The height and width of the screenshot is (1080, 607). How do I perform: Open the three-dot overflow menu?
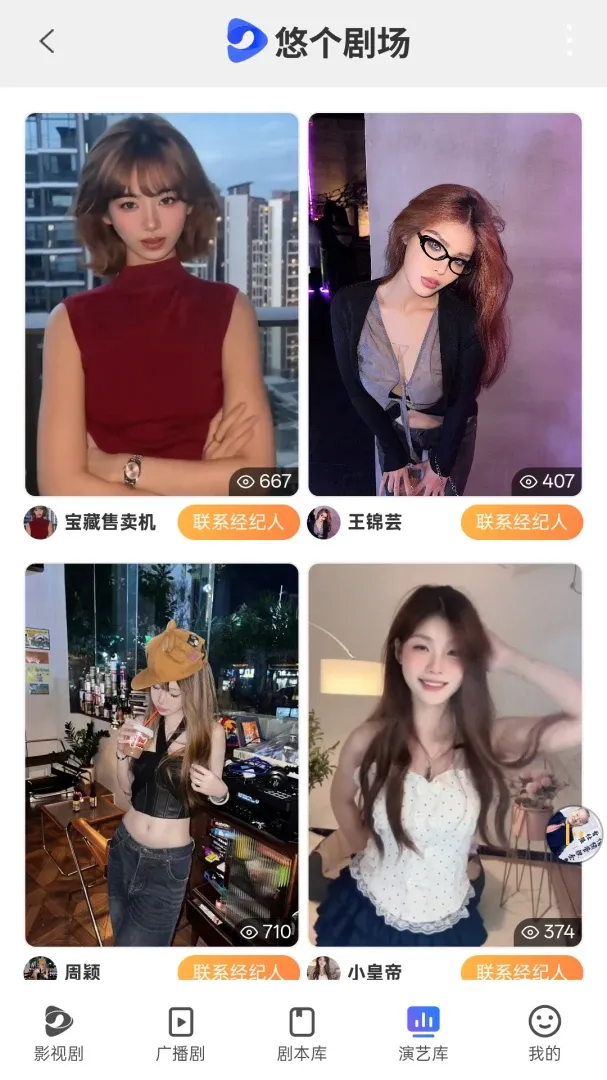click(569, 41)
